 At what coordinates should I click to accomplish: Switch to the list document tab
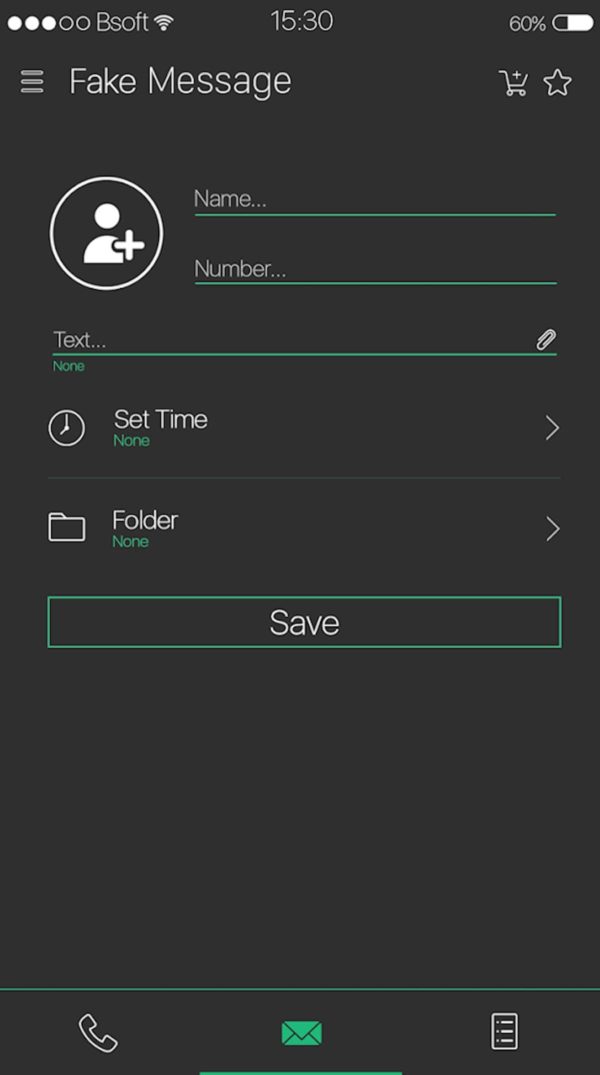coord(504,1032)
